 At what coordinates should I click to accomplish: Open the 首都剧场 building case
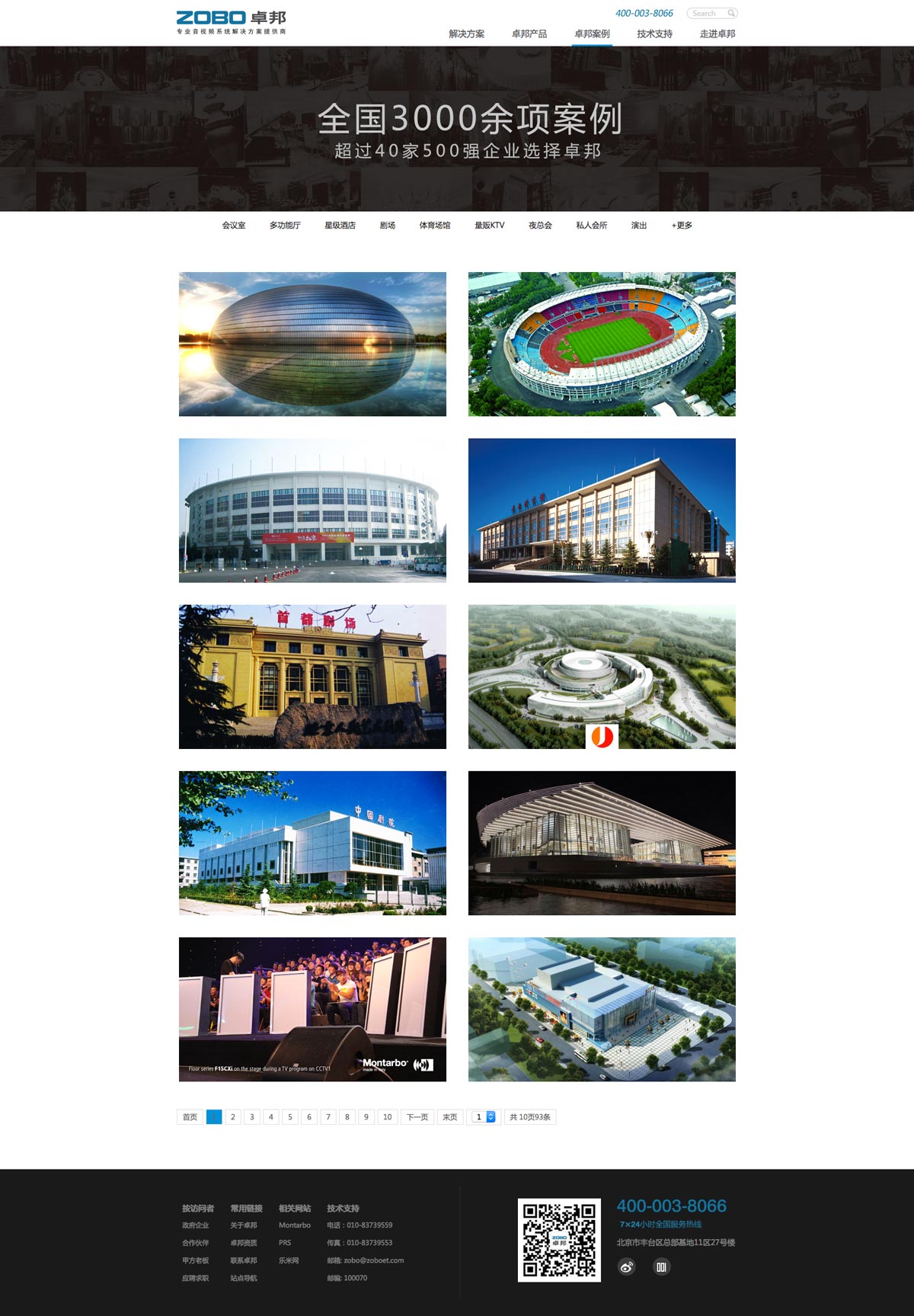pyautogui.click(x=312, y=677)
